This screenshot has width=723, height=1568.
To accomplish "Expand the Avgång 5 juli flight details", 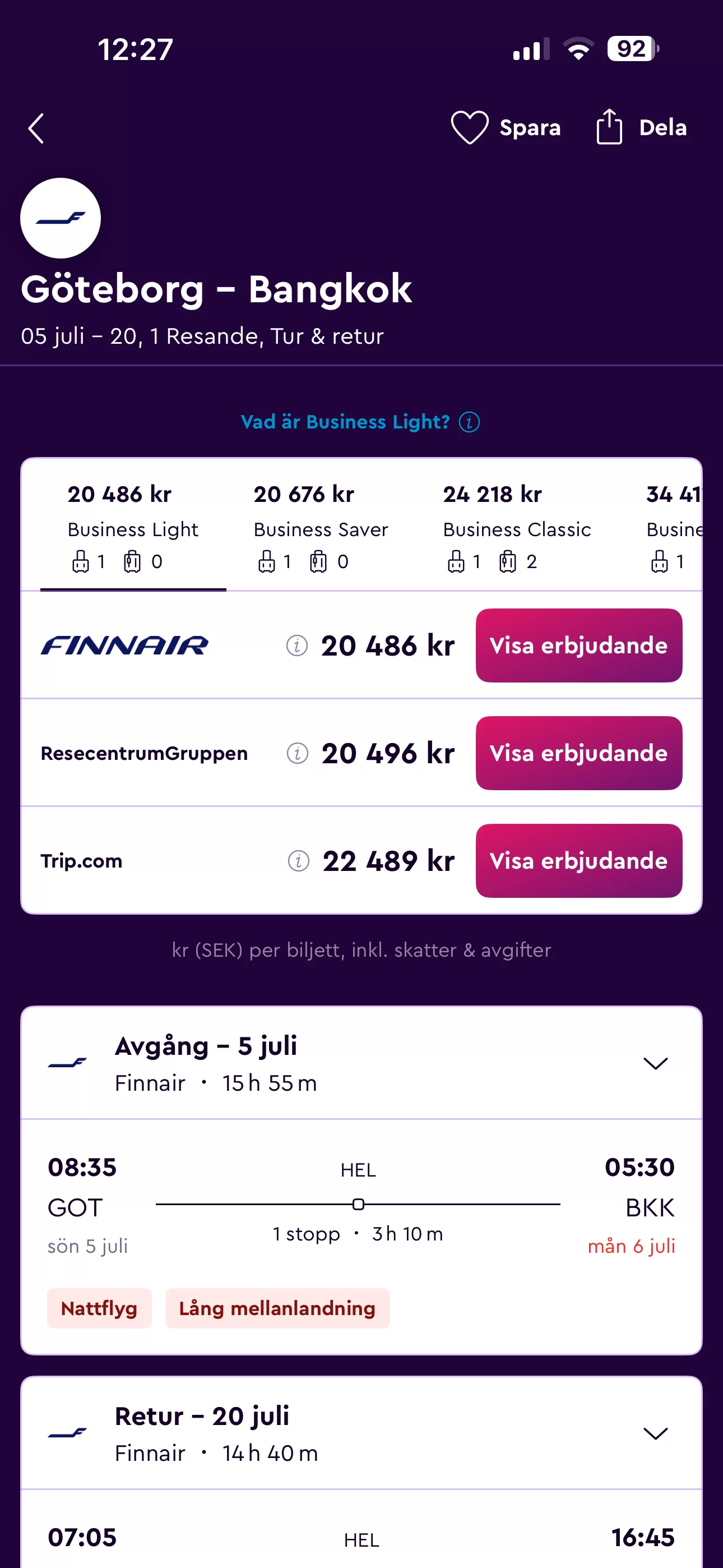I will tap(655, 1063).
